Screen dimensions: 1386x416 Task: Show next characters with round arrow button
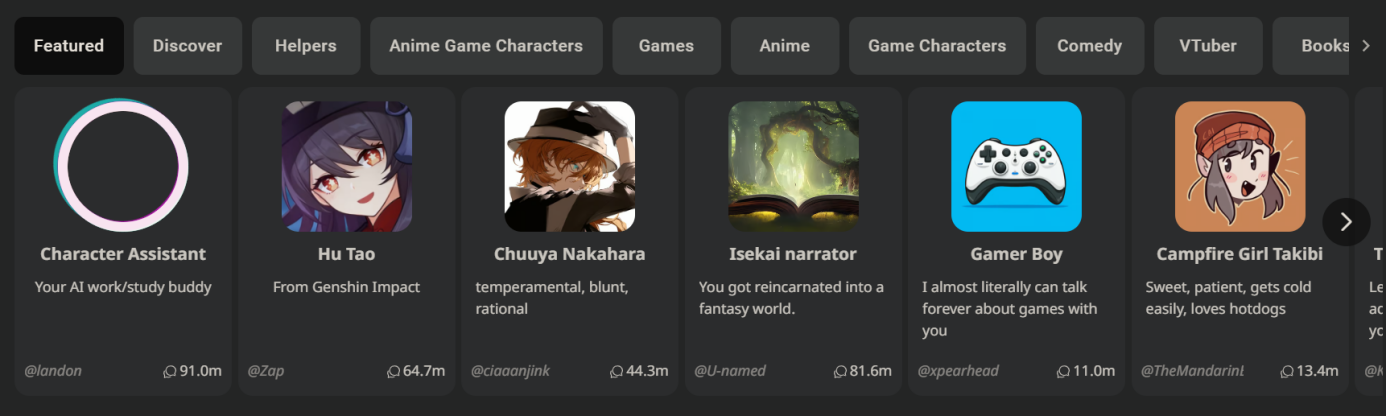pos(1345,222)
